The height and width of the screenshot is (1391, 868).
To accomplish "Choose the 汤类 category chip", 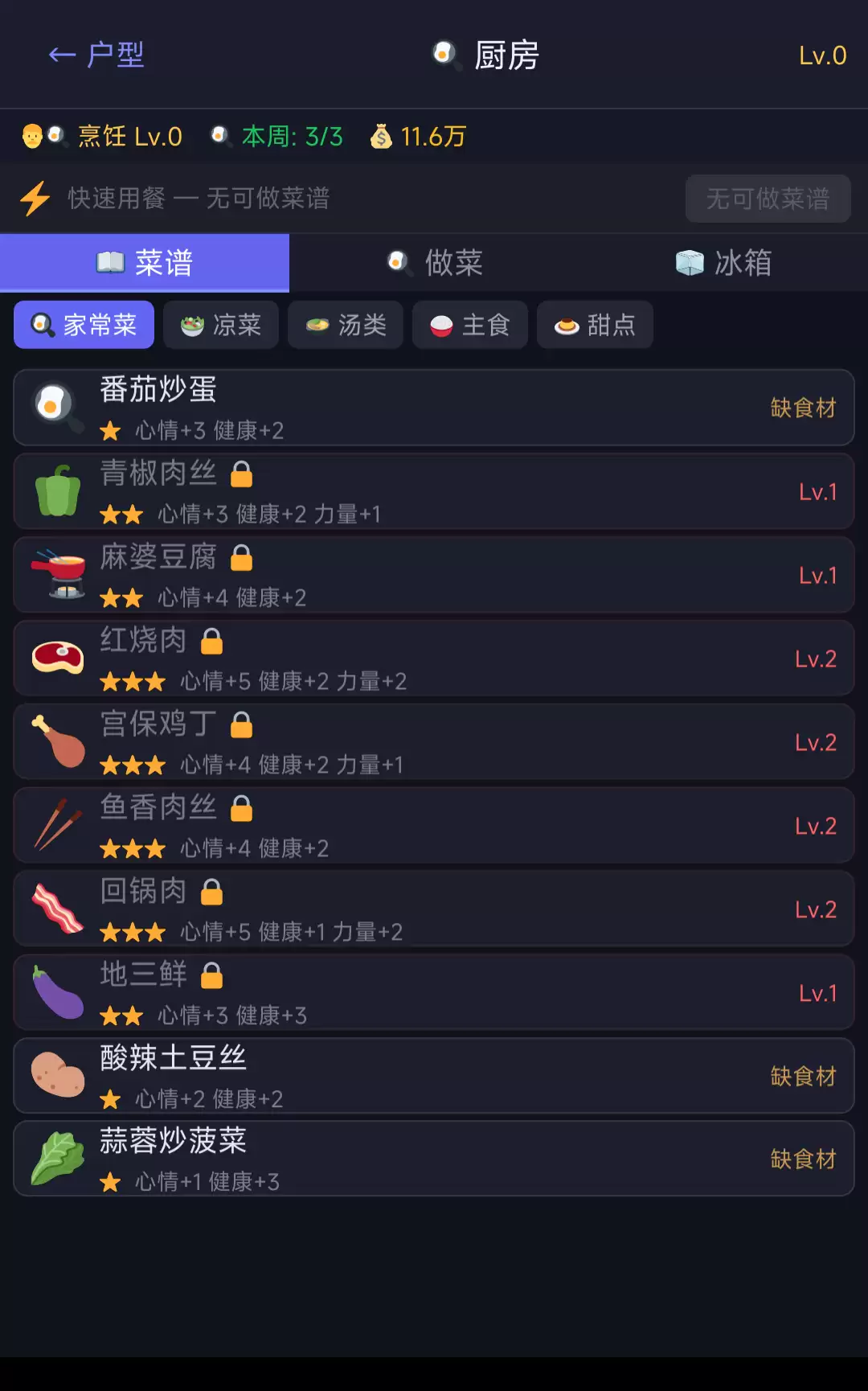I will click(x=346, y=325).
